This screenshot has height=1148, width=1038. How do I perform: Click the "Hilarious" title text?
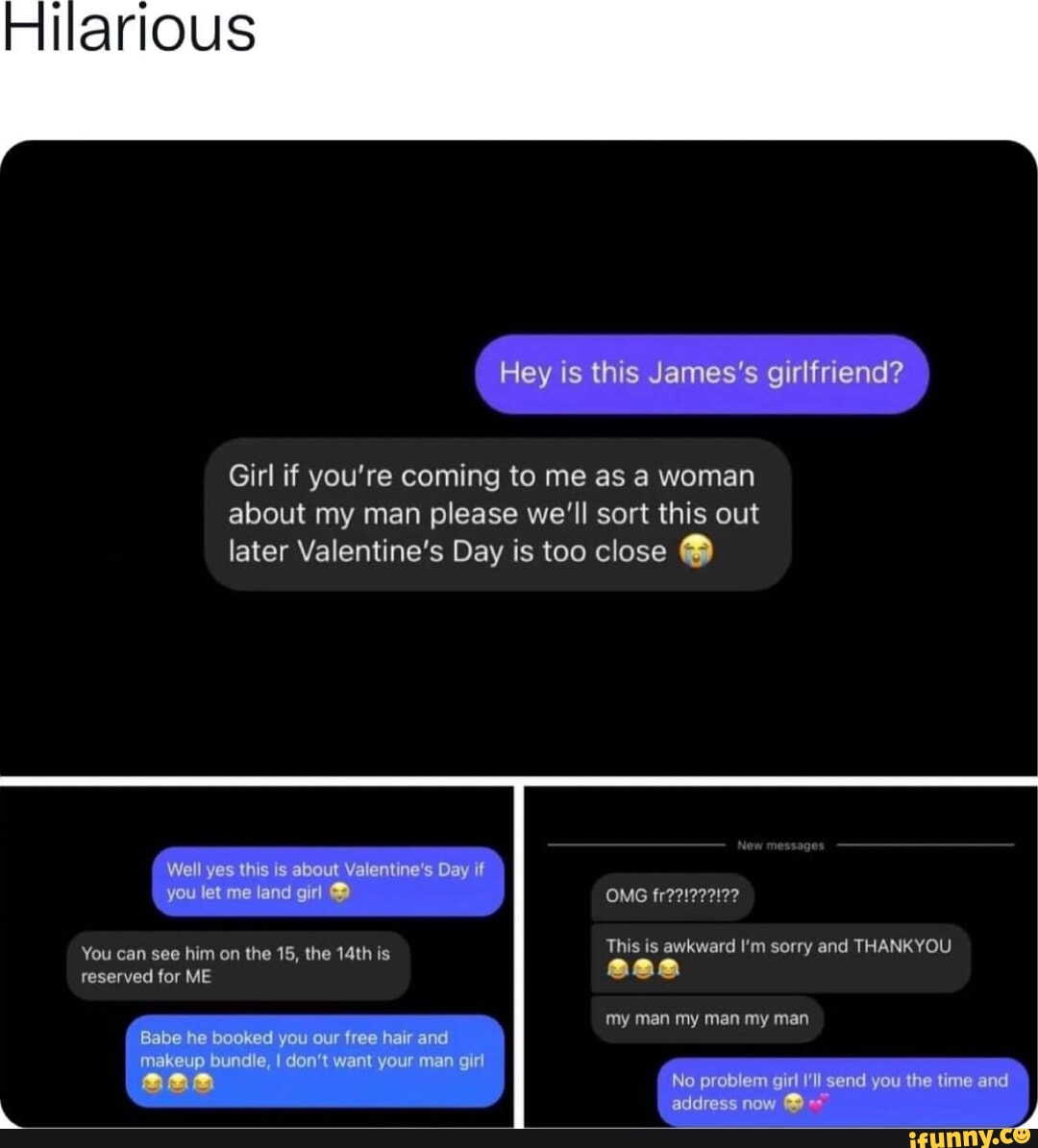[130, 31]
